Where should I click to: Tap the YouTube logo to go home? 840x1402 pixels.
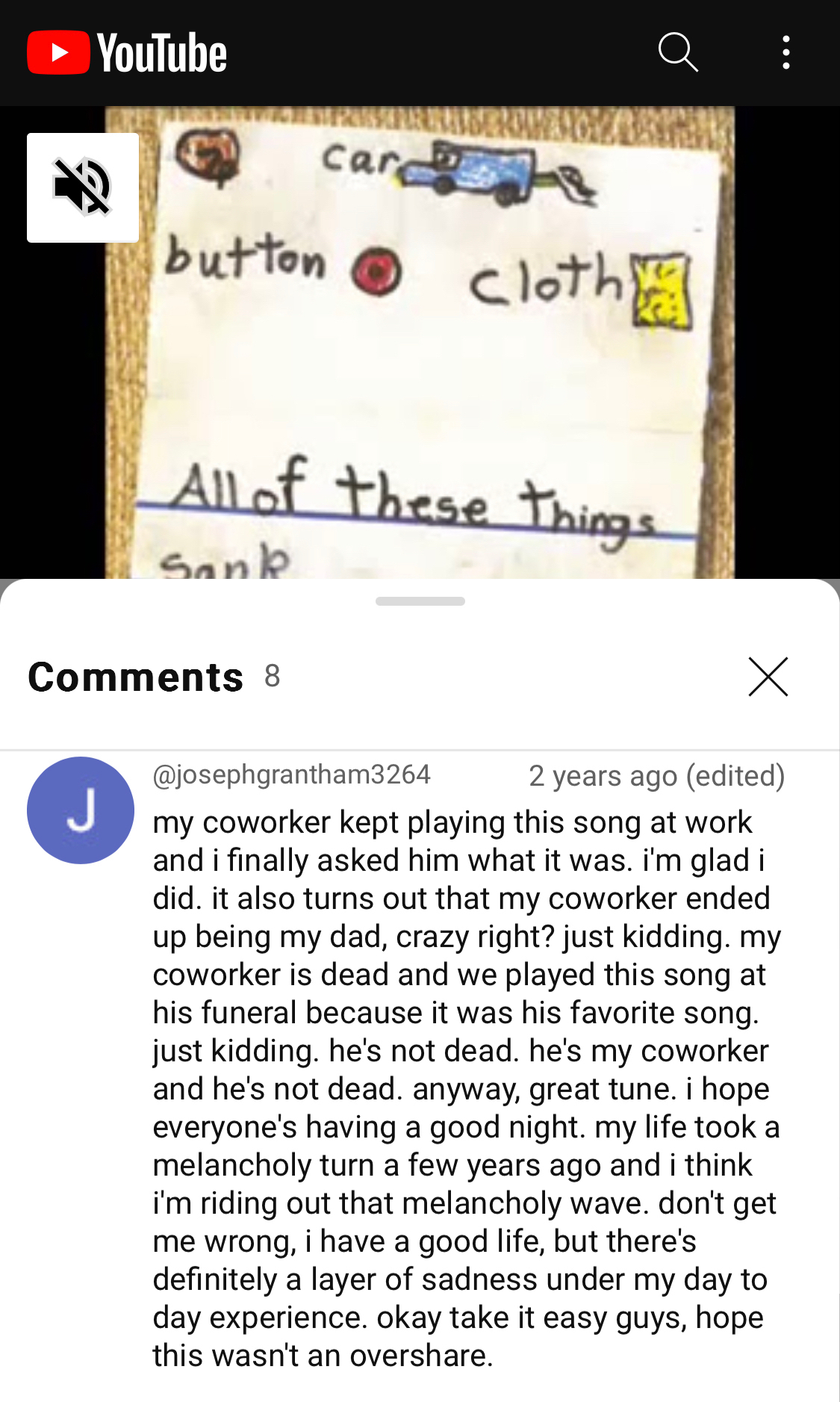[x=127, y=53]
